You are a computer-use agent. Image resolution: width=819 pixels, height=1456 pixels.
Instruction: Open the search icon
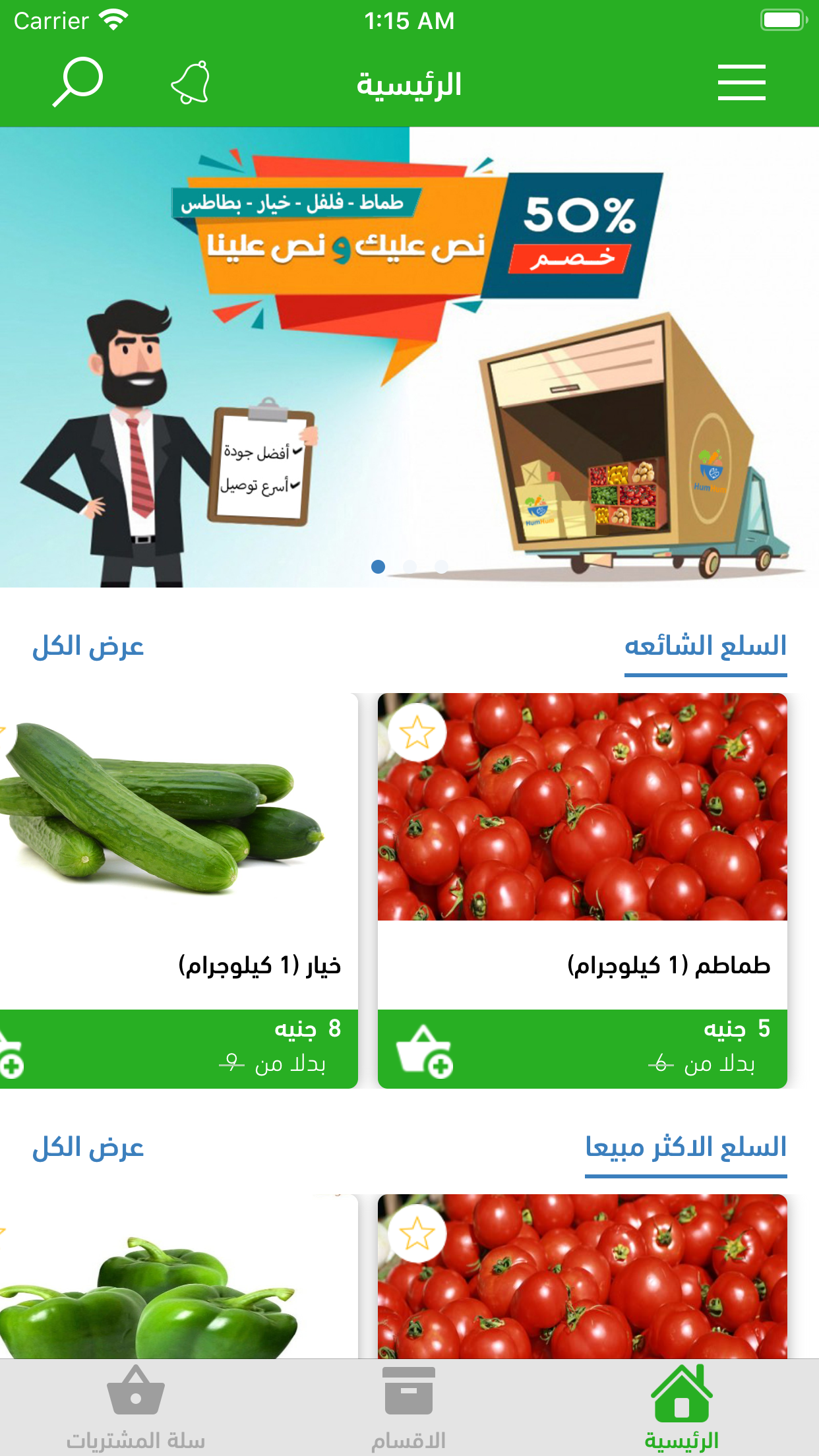click(78, 82)
